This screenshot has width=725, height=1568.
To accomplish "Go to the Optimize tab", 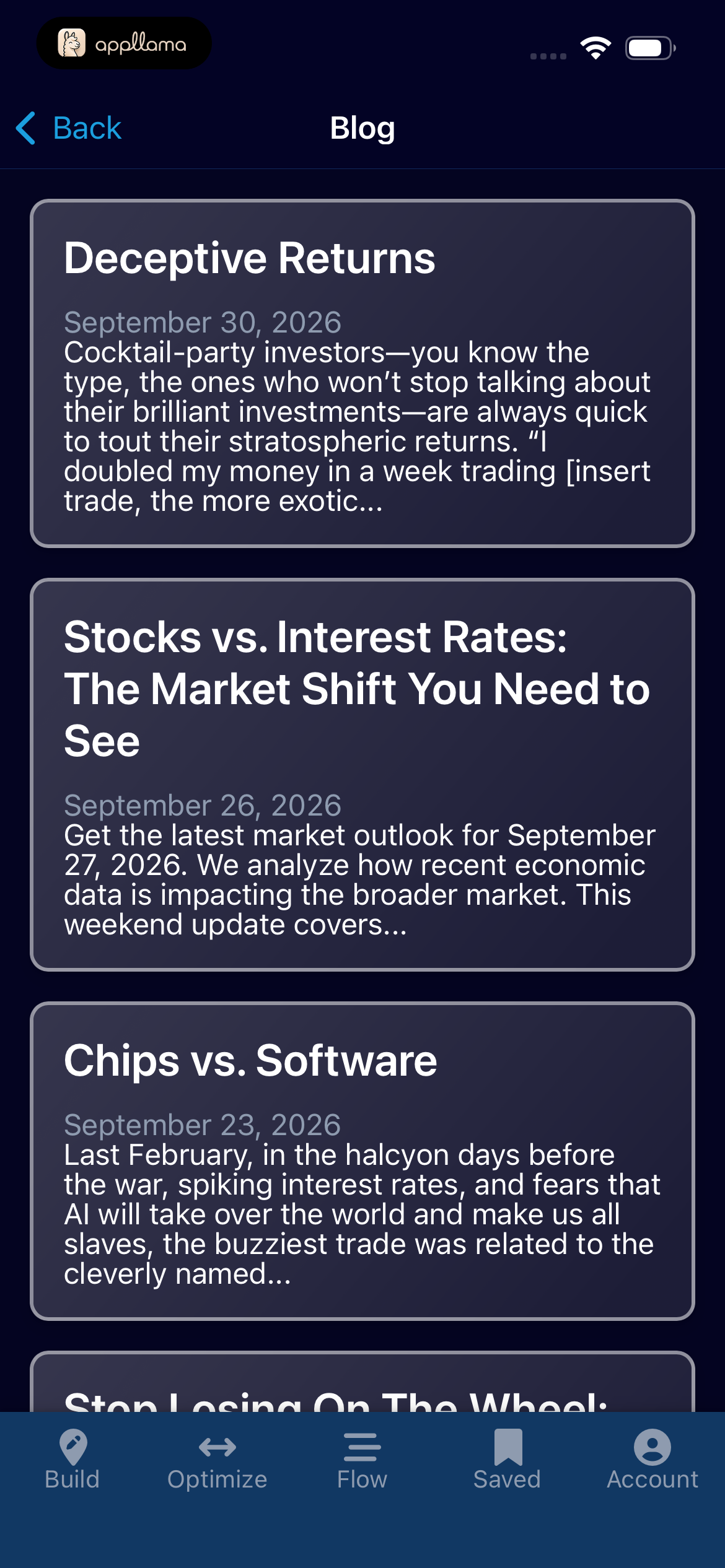I will coord(217,1460).
